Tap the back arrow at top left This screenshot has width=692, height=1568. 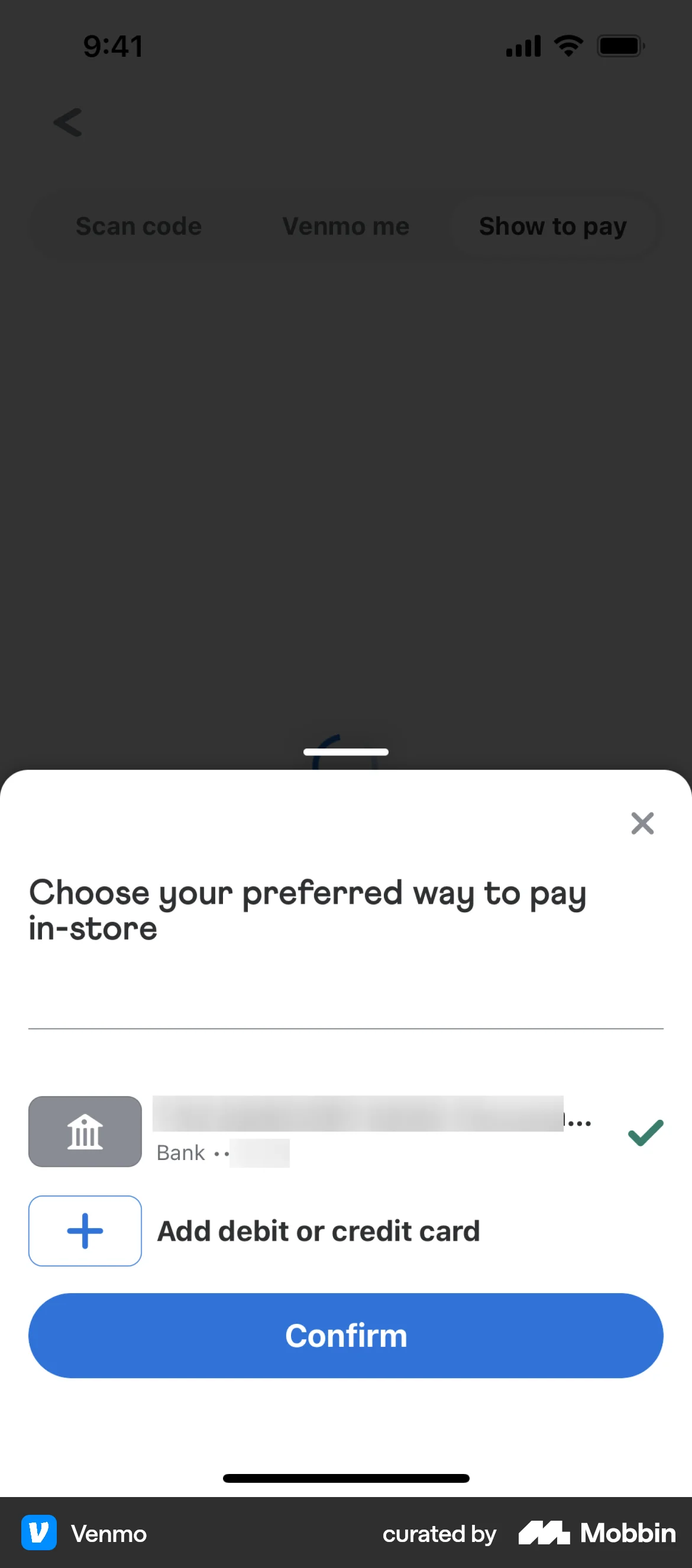click(x=67, y=121)
